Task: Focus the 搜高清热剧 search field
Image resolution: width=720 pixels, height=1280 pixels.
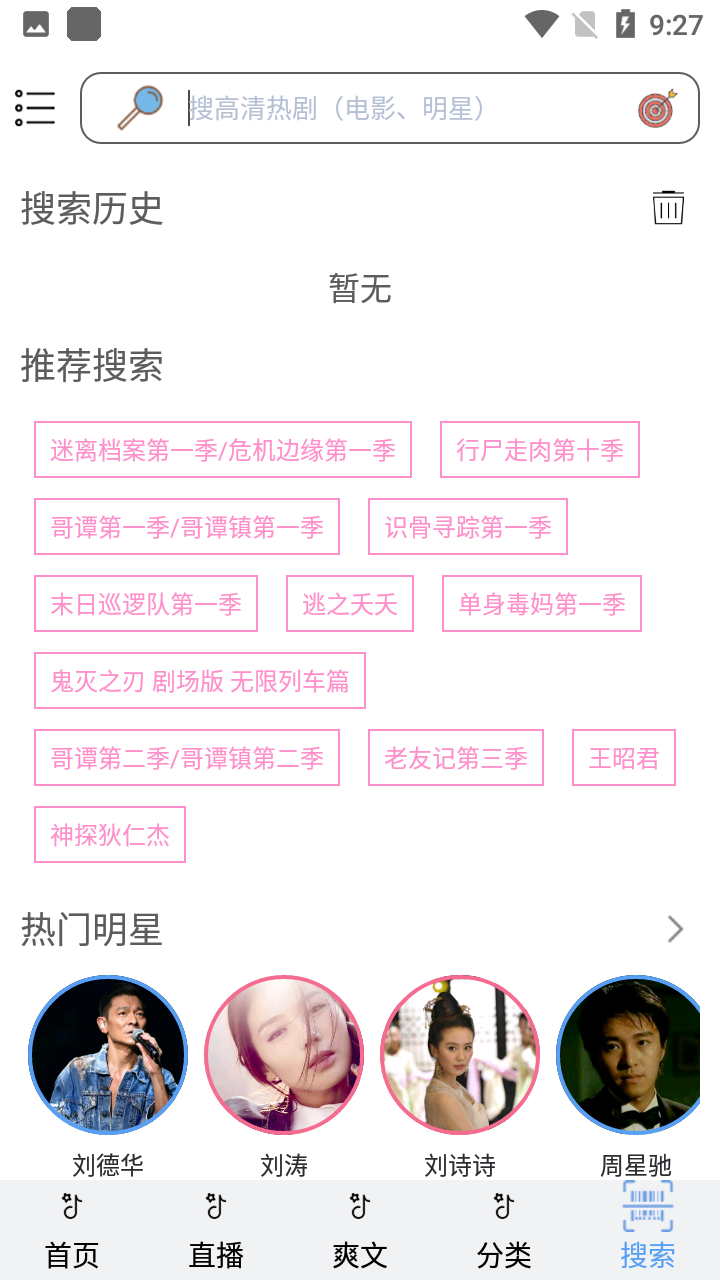Action: point(400,108)
